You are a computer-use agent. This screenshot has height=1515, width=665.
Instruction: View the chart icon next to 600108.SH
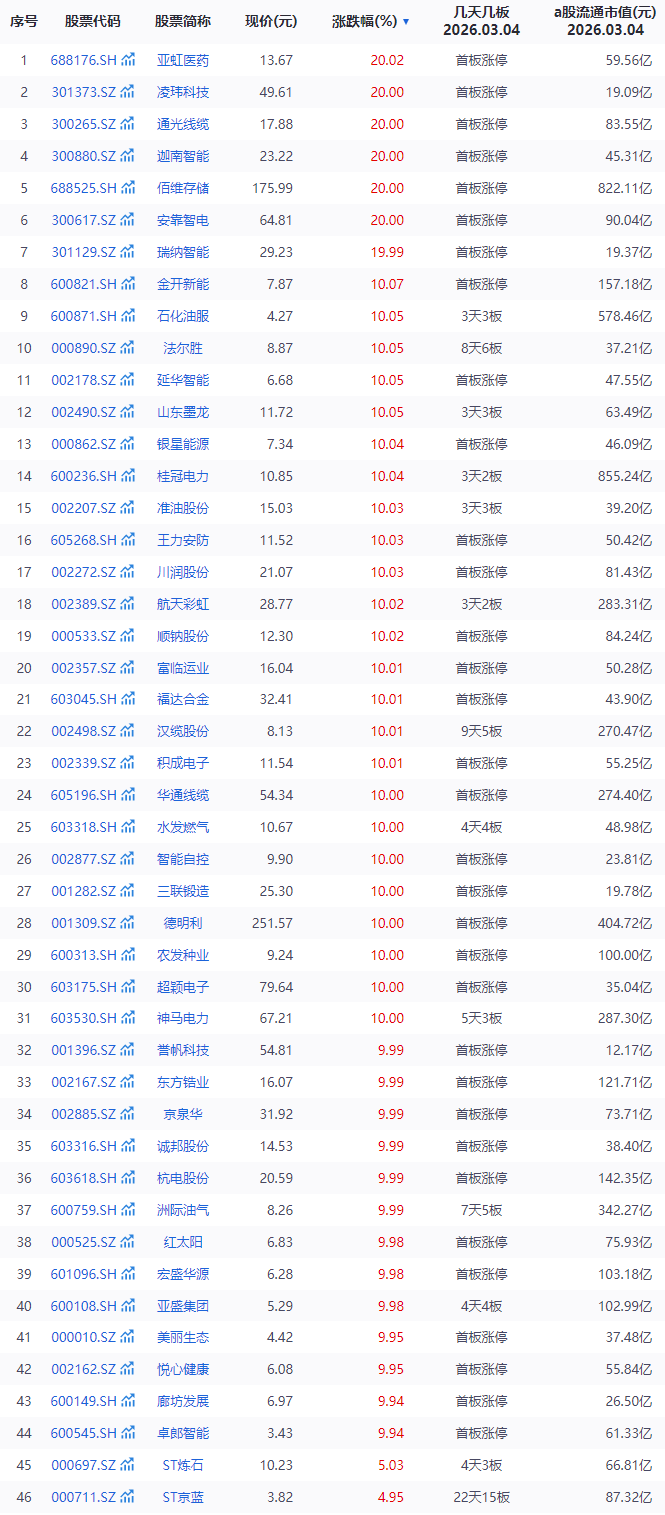point(128,1306)
